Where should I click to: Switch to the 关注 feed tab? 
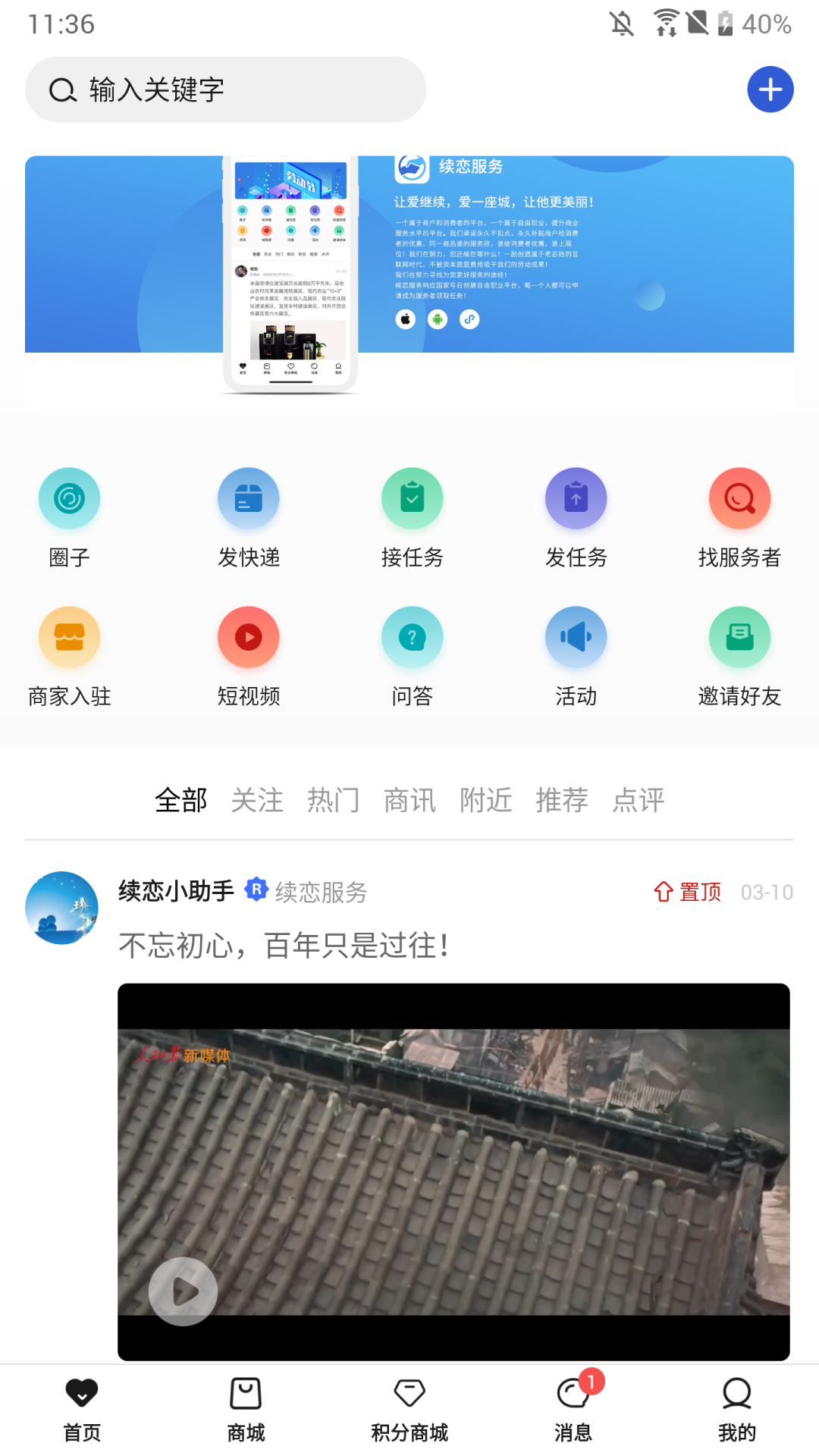click(x=257, y=800)
